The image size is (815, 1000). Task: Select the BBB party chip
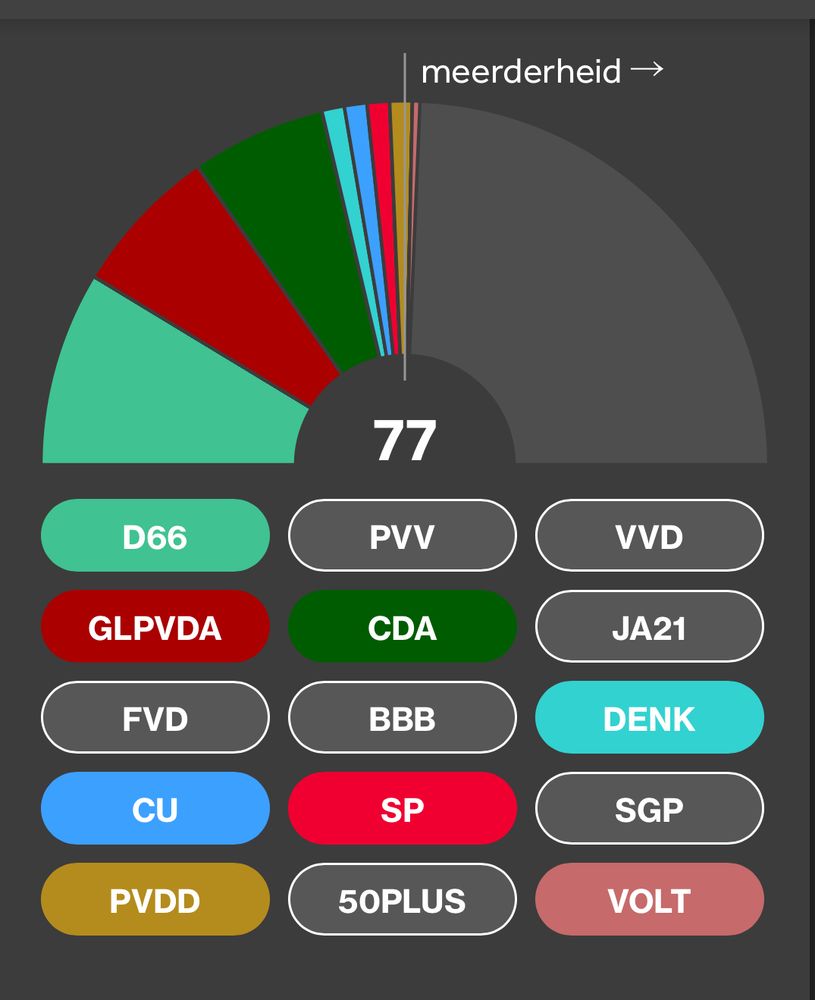(x=402, y=718)
